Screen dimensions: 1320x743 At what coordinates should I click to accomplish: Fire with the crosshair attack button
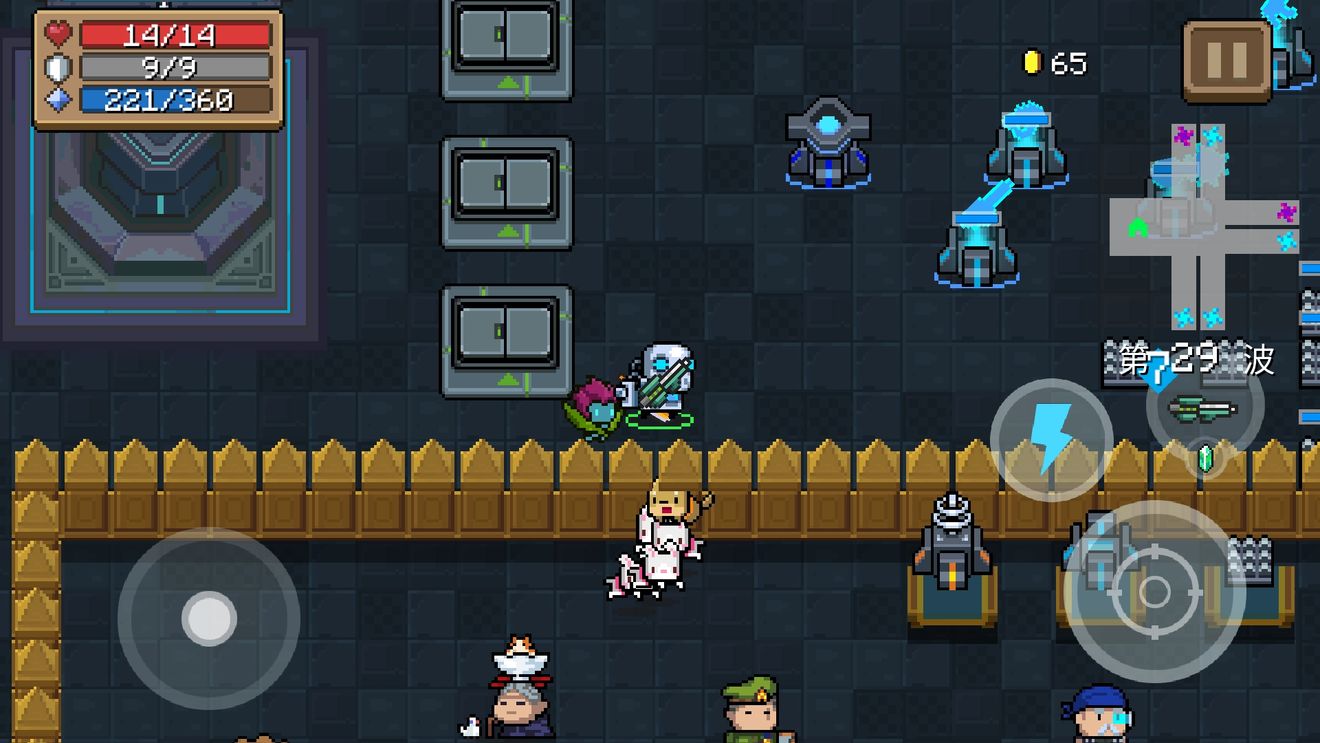pyautogui.click(x=1154, y=592)
